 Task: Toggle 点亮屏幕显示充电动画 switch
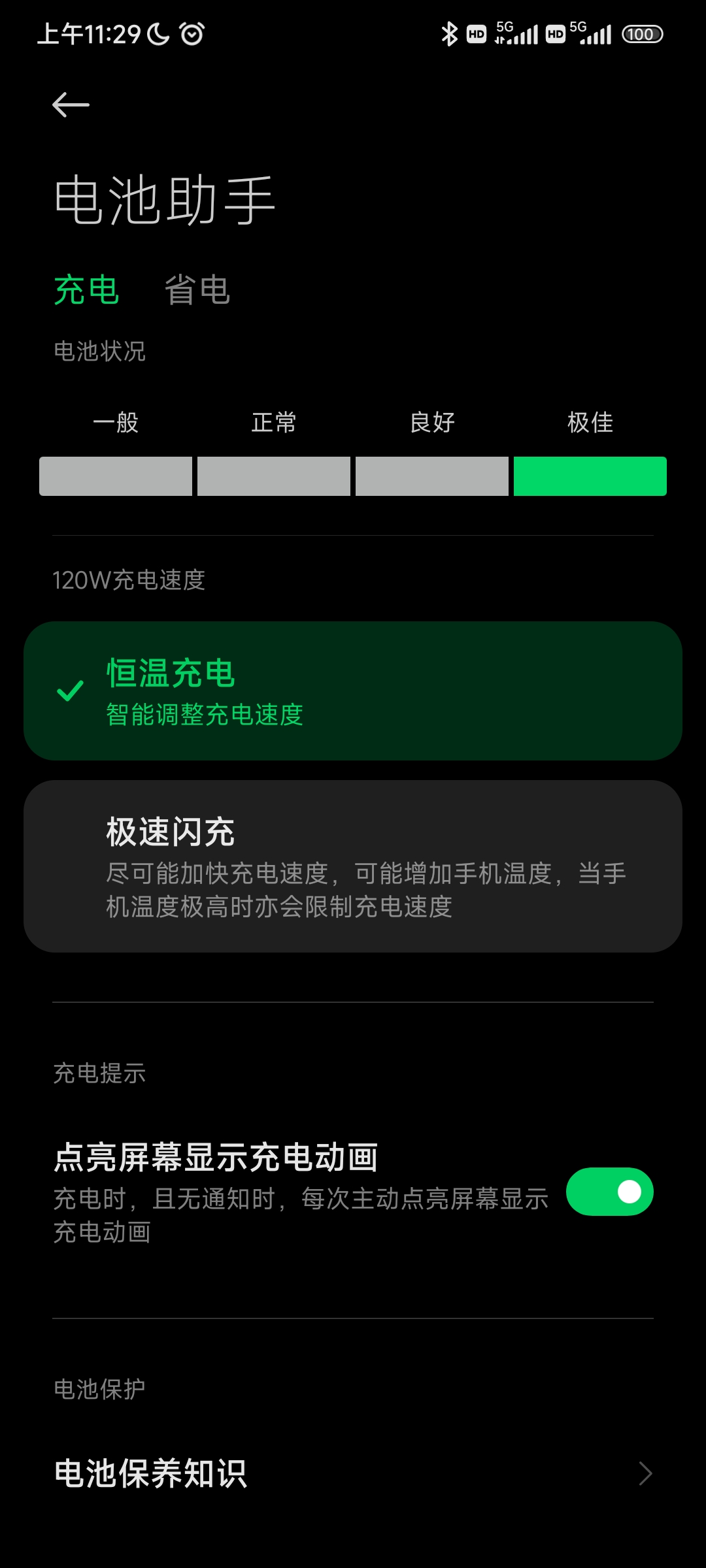pos(609,1192)
